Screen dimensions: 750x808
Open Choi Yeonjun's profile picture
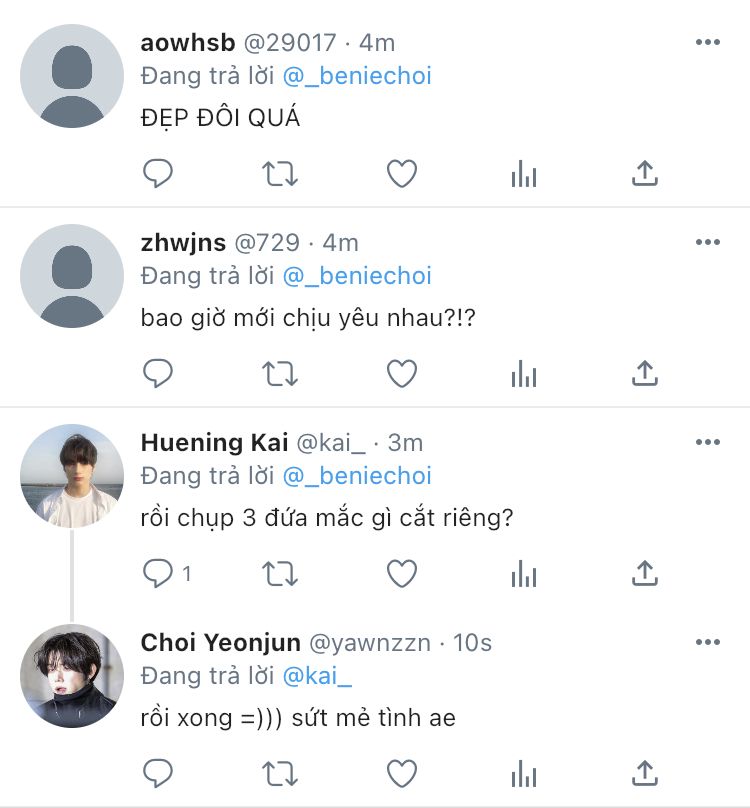[x=72, y=675]
